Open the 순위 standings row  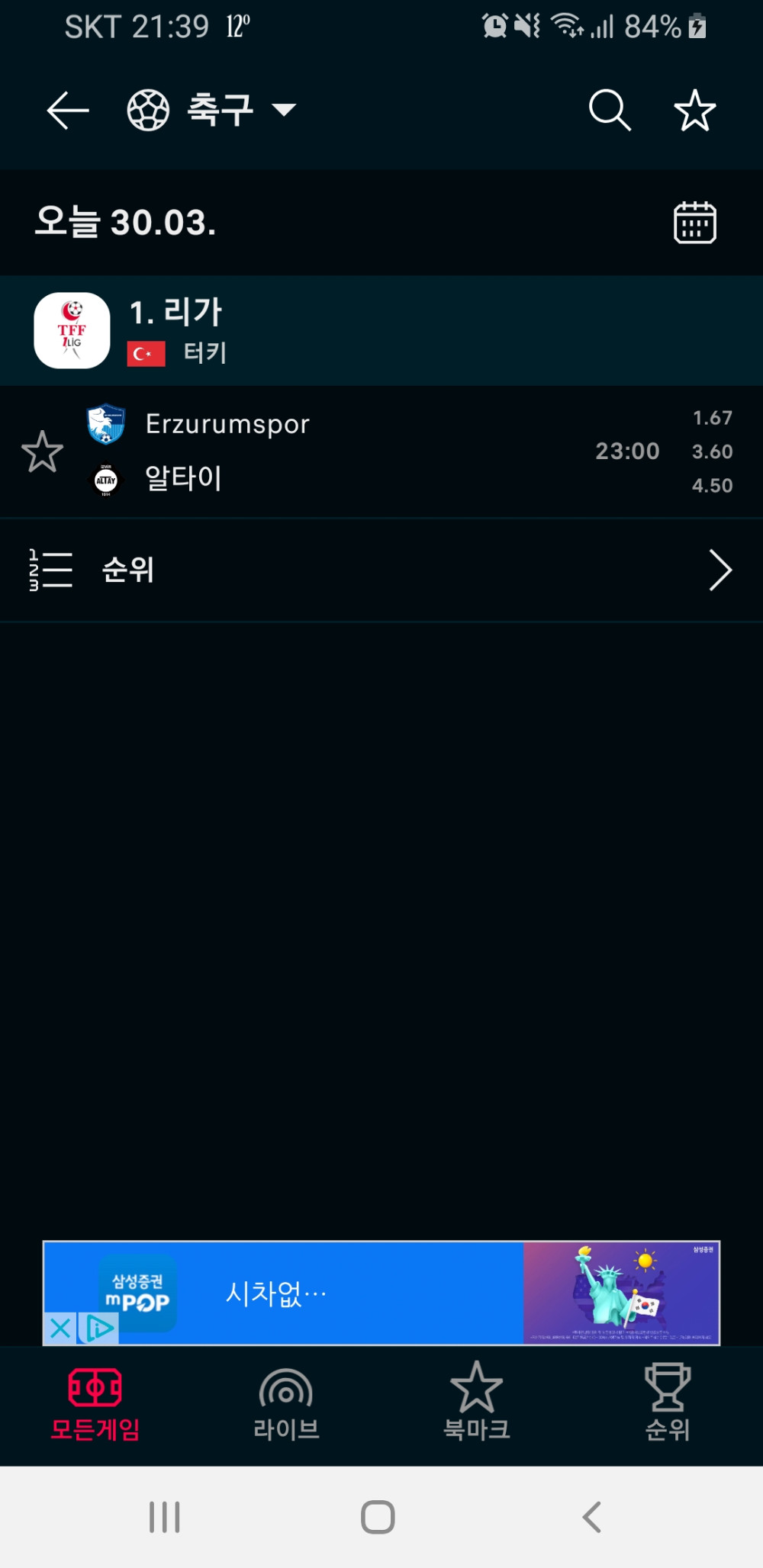coord(381,570)
